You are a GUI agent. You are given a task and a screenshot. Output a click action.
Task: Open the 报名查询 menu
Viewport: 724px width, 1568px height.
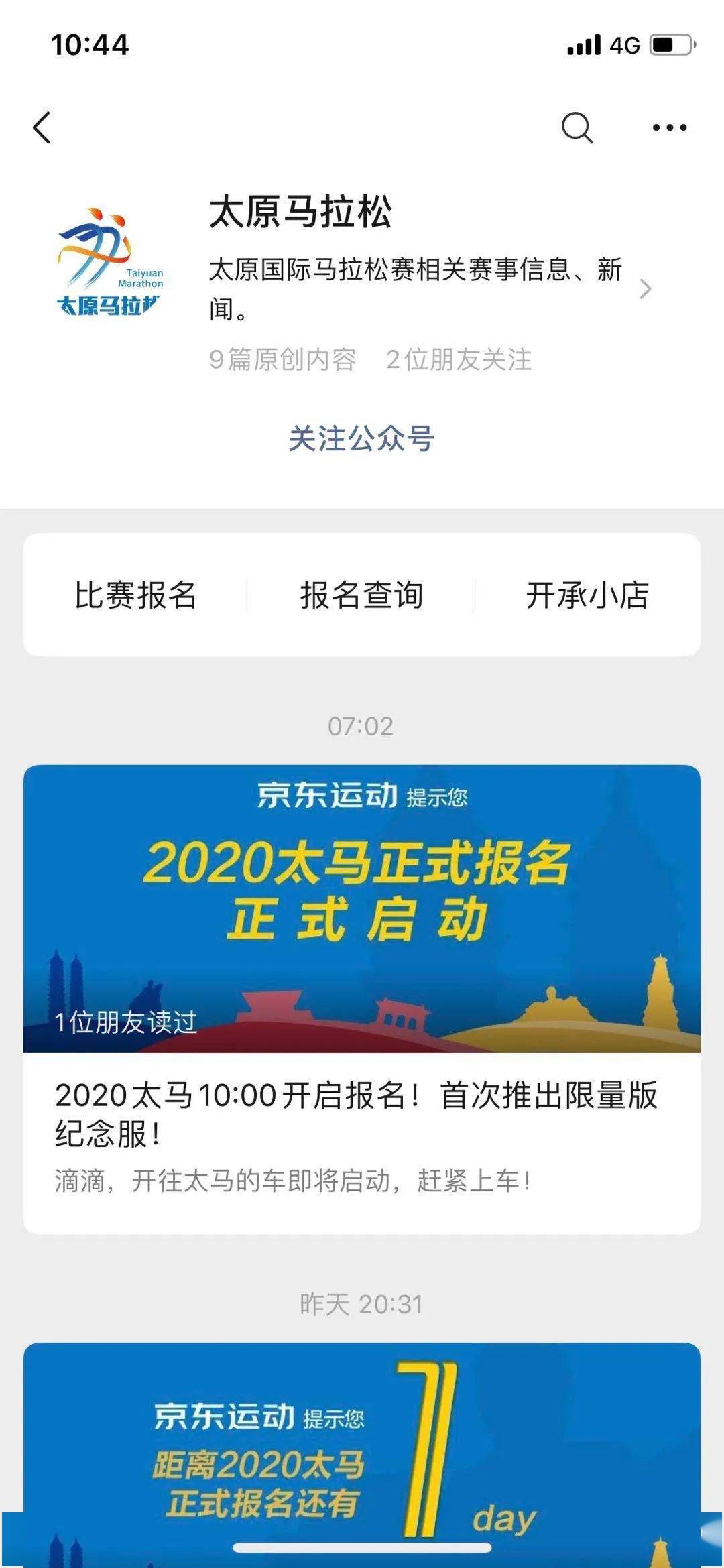(x=361, y=595)
